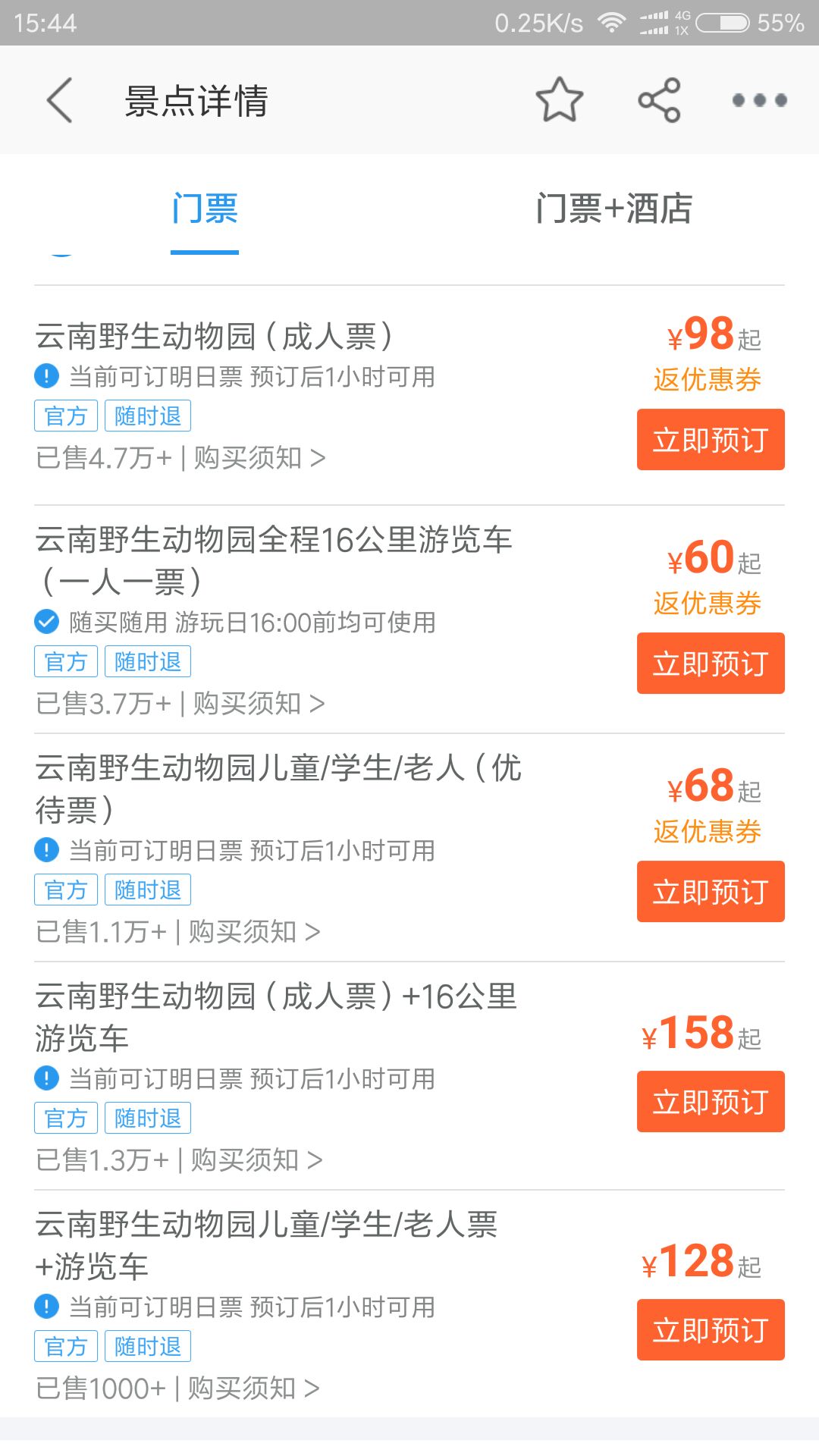Viewport: 819px width, 1456px height.
Task: Reserve the ¥68 优待票 ticket
Action: pos(711,892)
